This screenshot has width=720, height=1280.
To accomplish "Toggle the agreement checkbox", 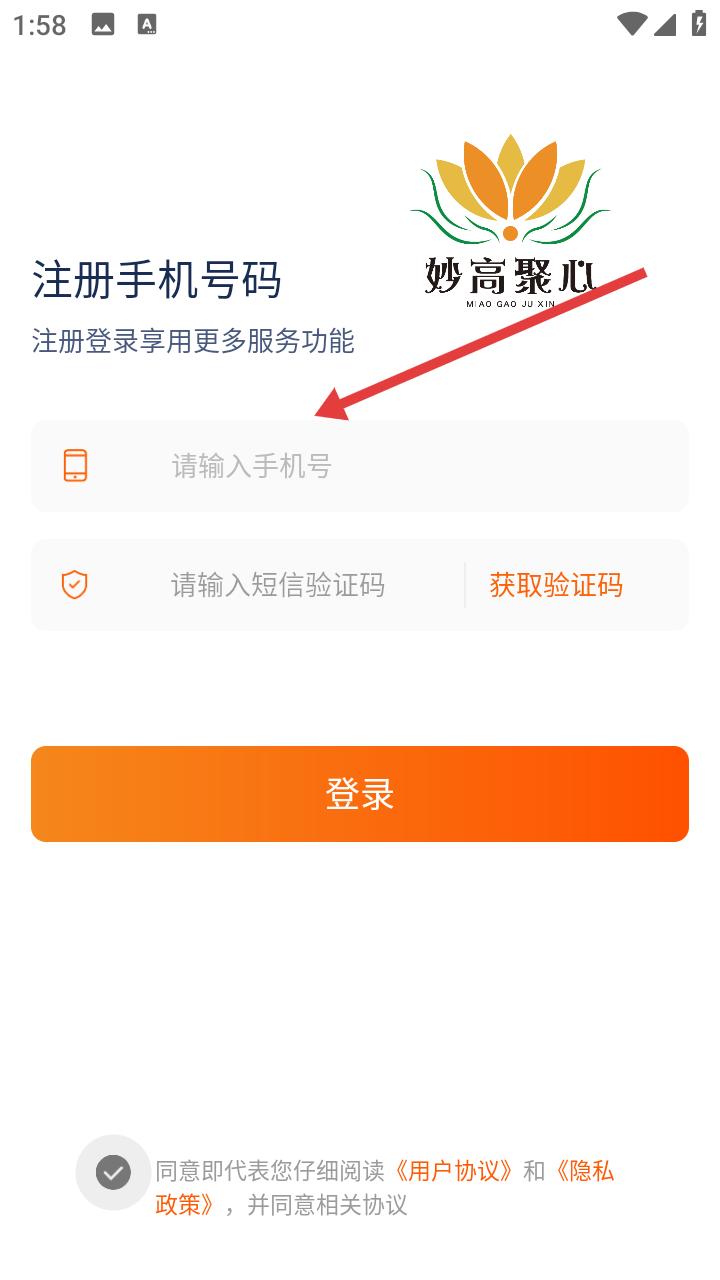I will (113, 1172).
